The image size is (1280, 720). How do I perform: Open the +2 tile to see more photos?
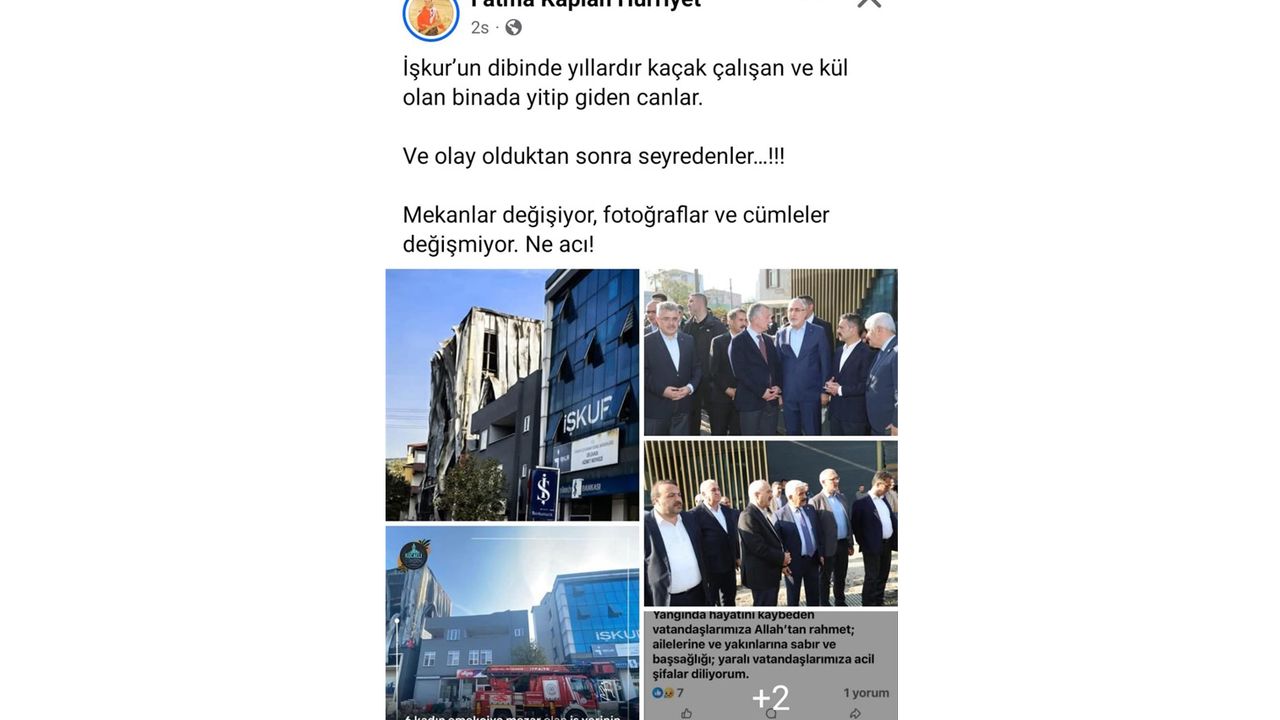click(770, 666)
